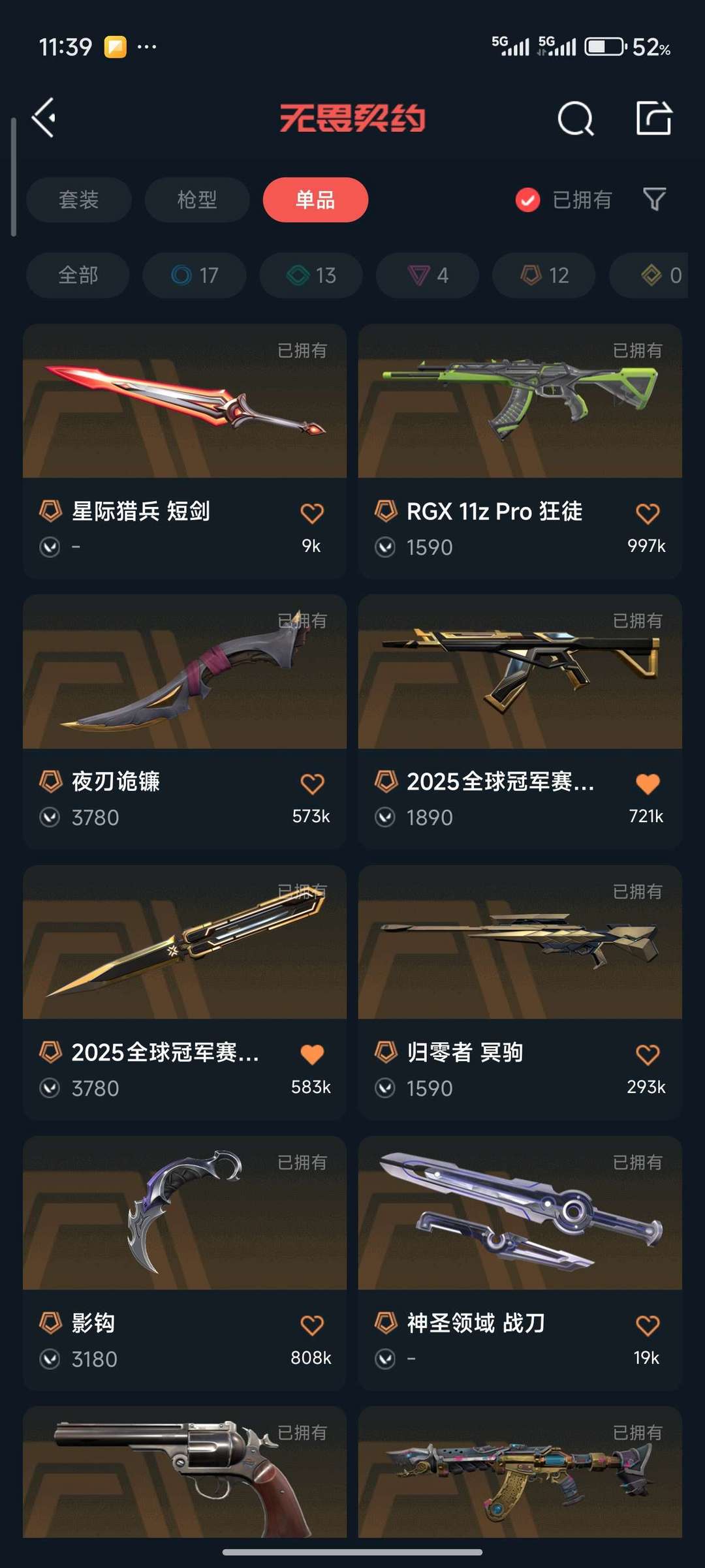
Task: Like the RGX 11z Pro 狂徒 skin
Action: (648, 514)
